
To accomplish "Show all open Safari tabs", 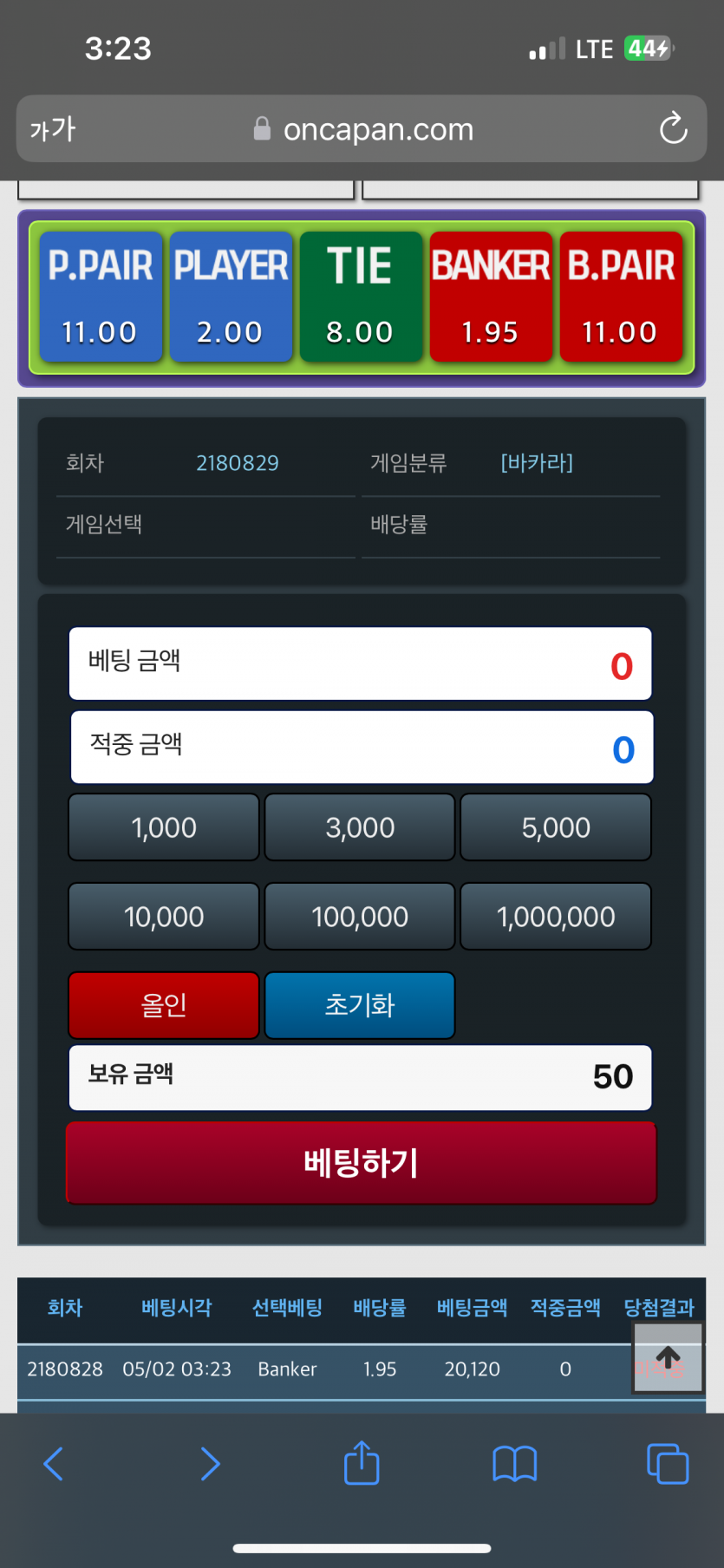I will coord(668,1464).
